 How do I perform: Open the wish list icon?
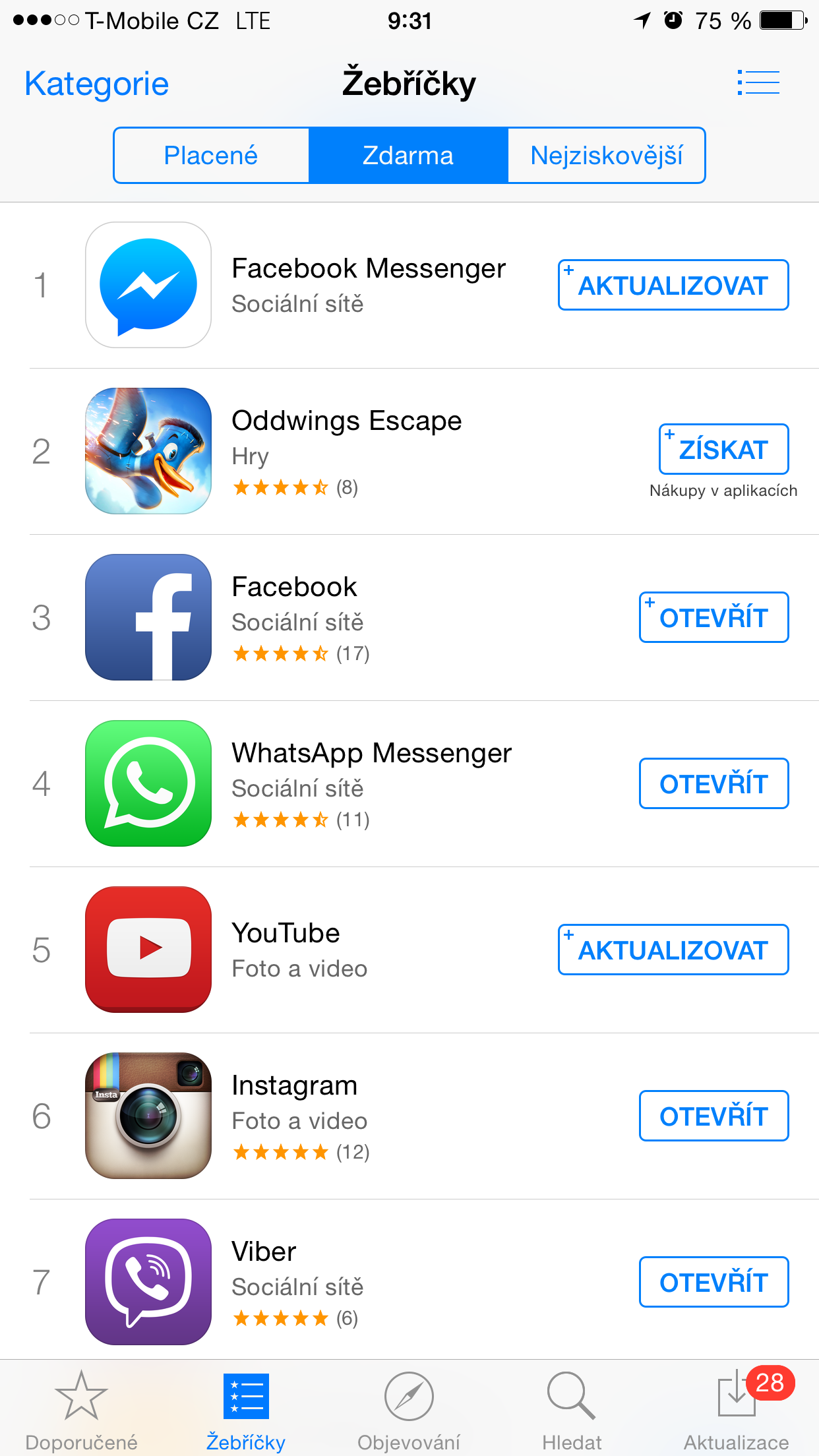pos(758,83)
